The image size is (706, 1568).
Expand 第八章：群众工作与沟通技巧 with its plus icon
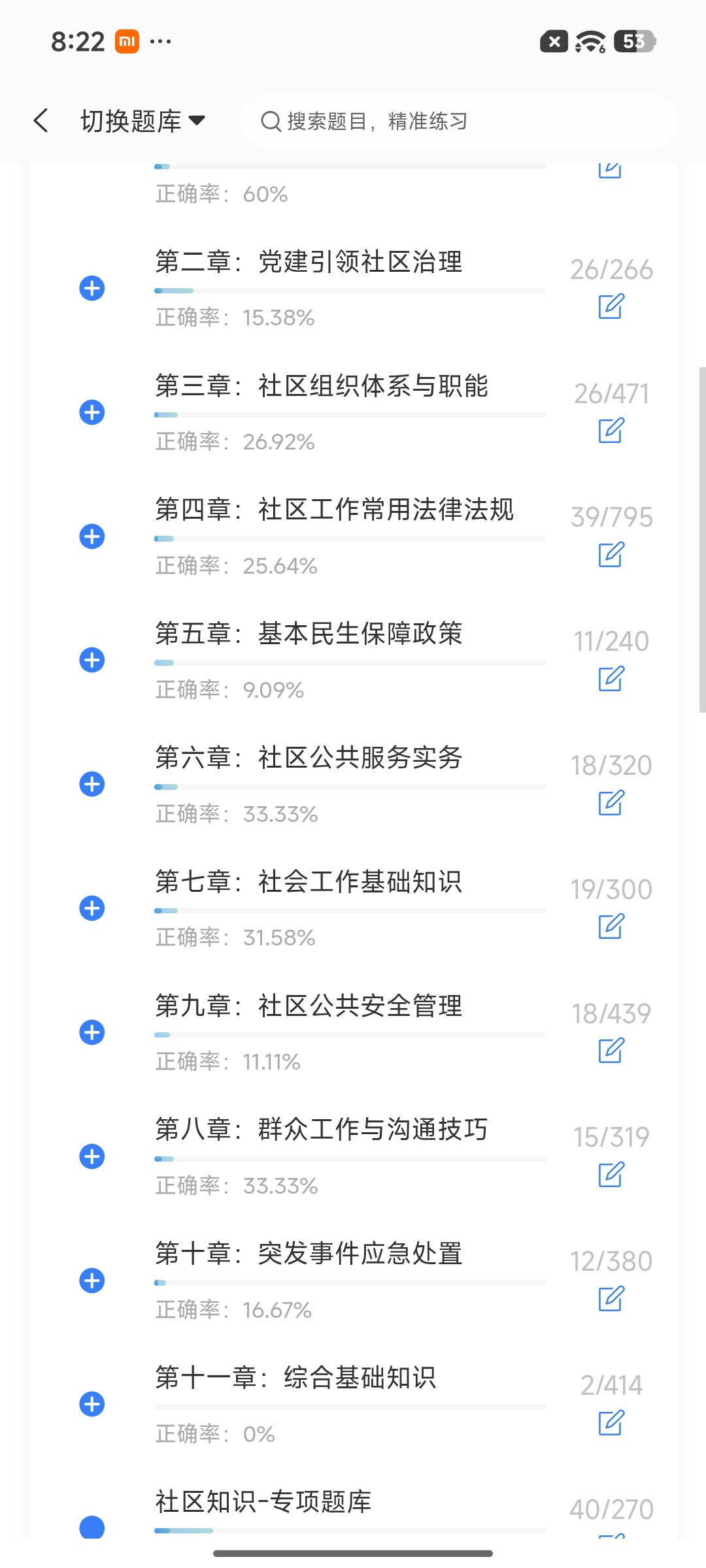(x=92, y=1156)
